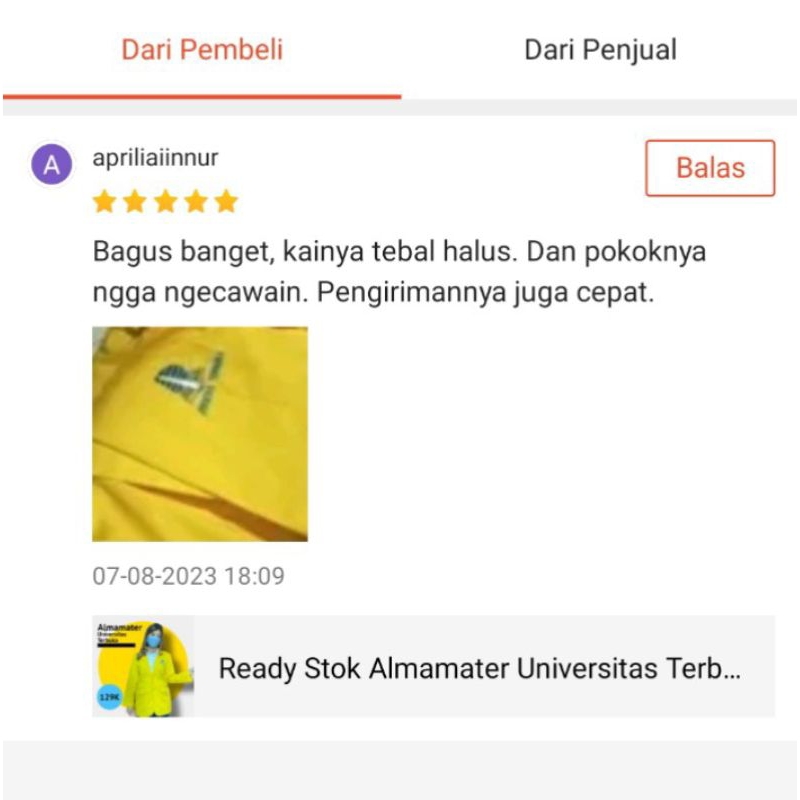
Task: Switch to the Dari Penjual tab
Action: click(x=600, y=50)
